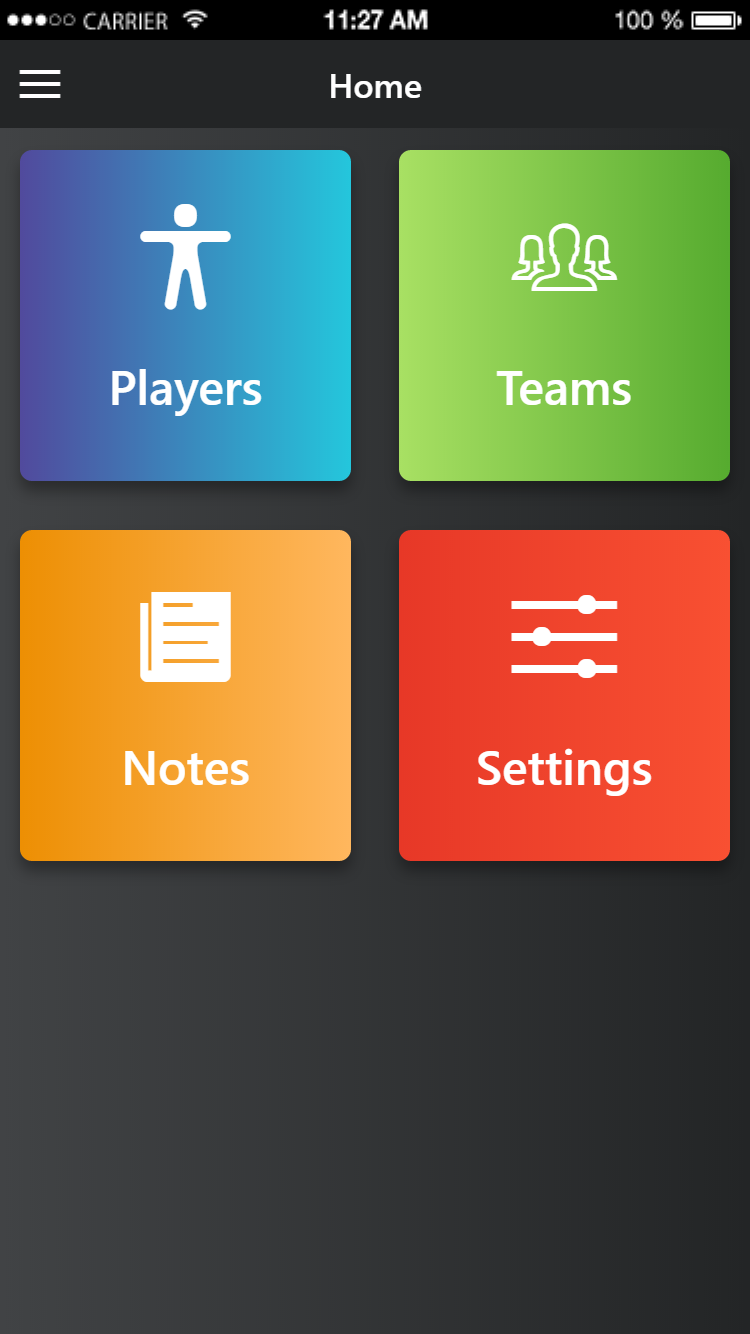This screenshot has width=750, height=1334.
Task: Select the Notes tile
Action: pos(185,695)
